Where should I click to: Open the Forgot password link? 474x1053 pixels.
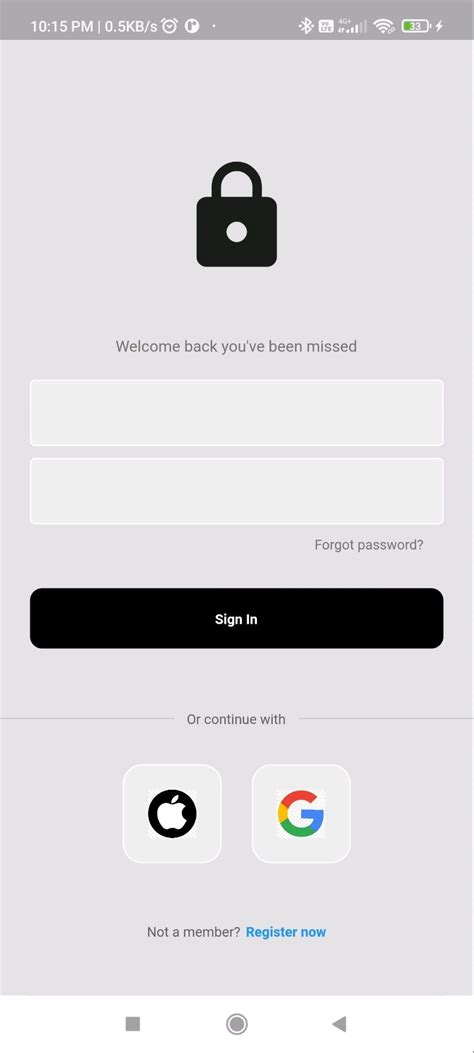(x=369, y=545)
